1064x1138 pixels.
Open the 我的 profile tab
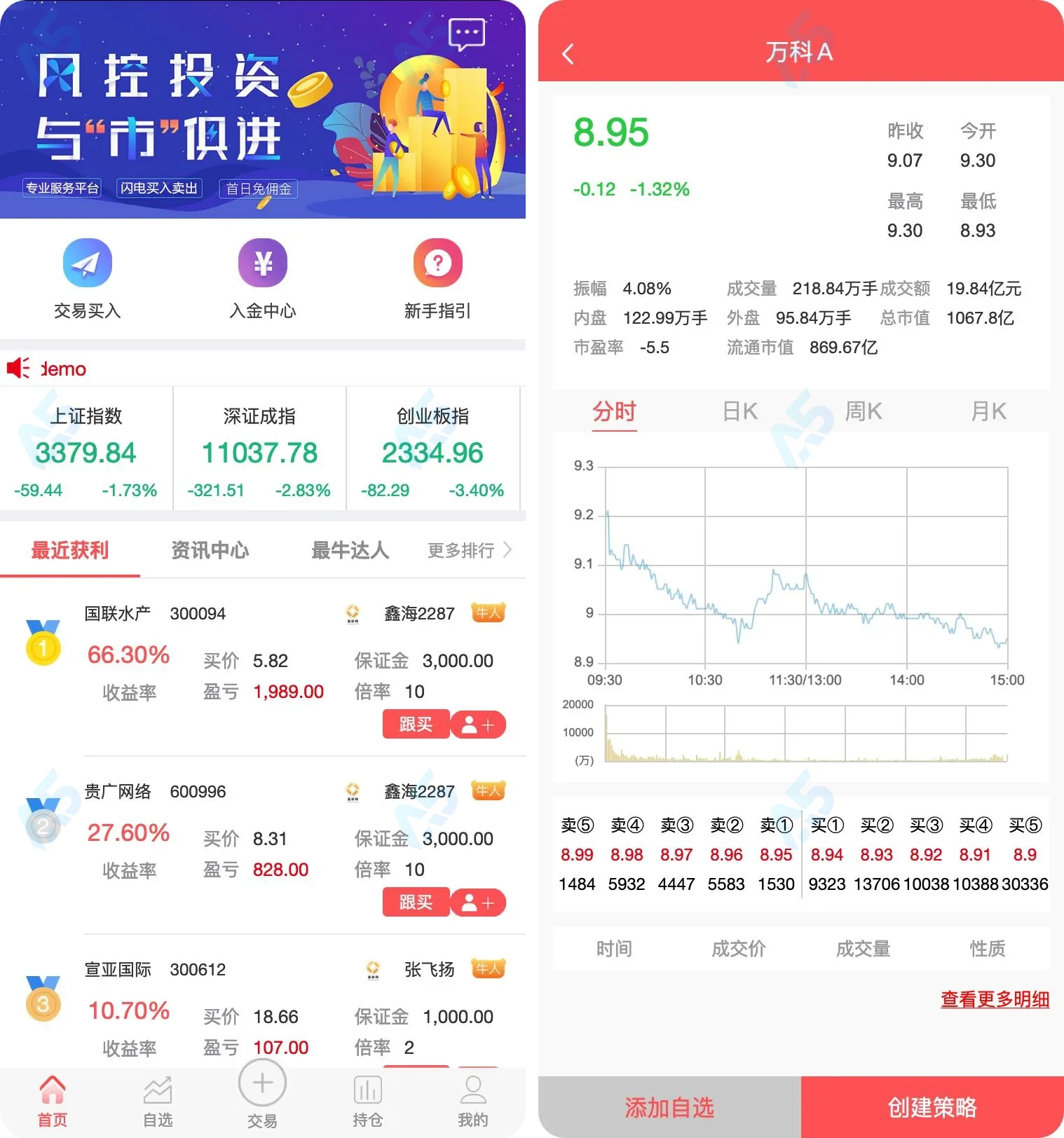(472, 1102)
